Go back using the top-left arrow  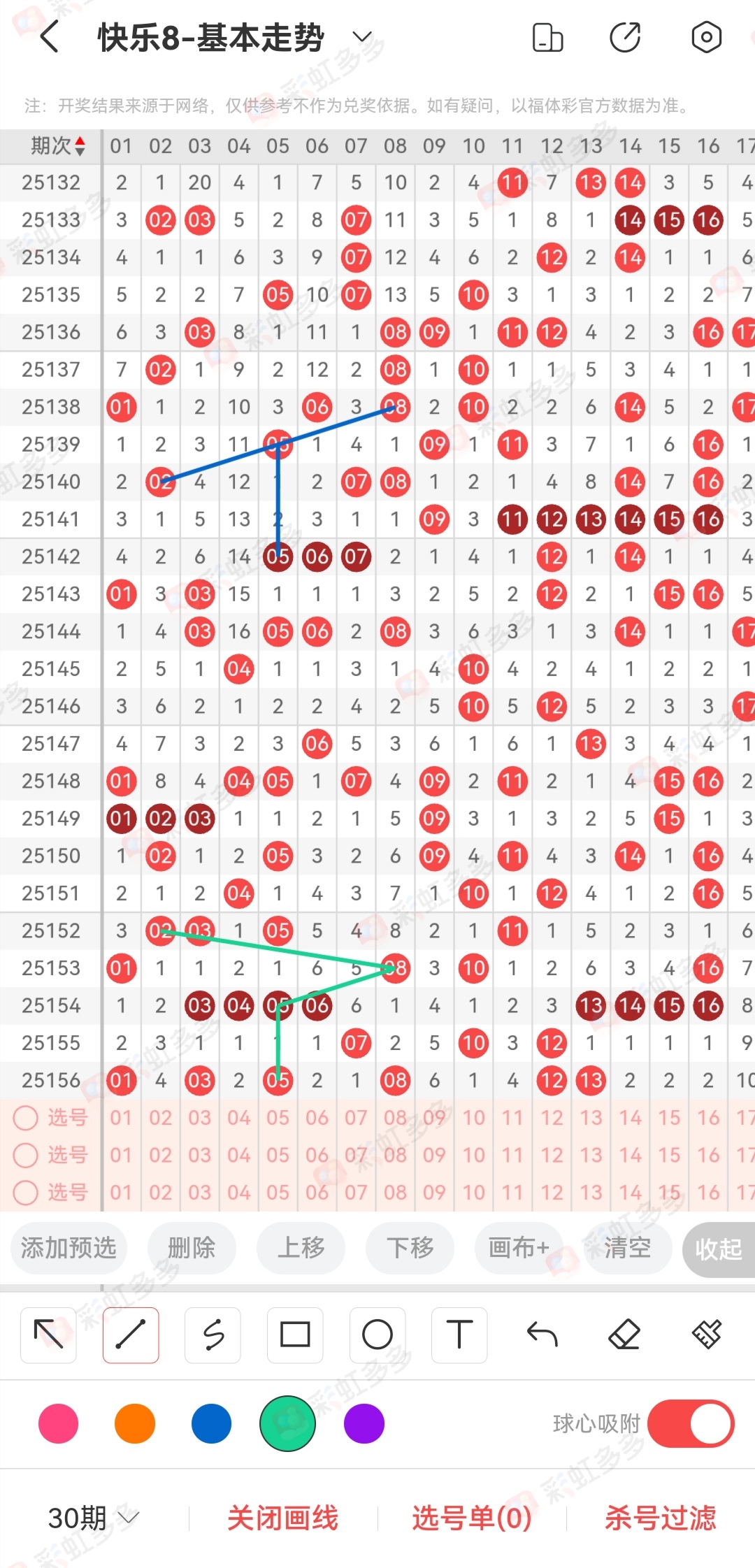49,37
